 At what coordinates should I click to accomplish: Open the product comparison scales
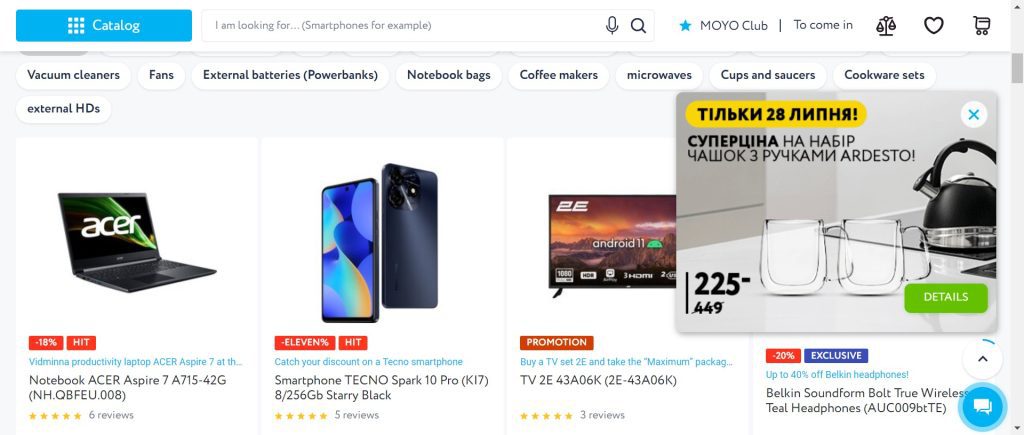coord(886,25)
